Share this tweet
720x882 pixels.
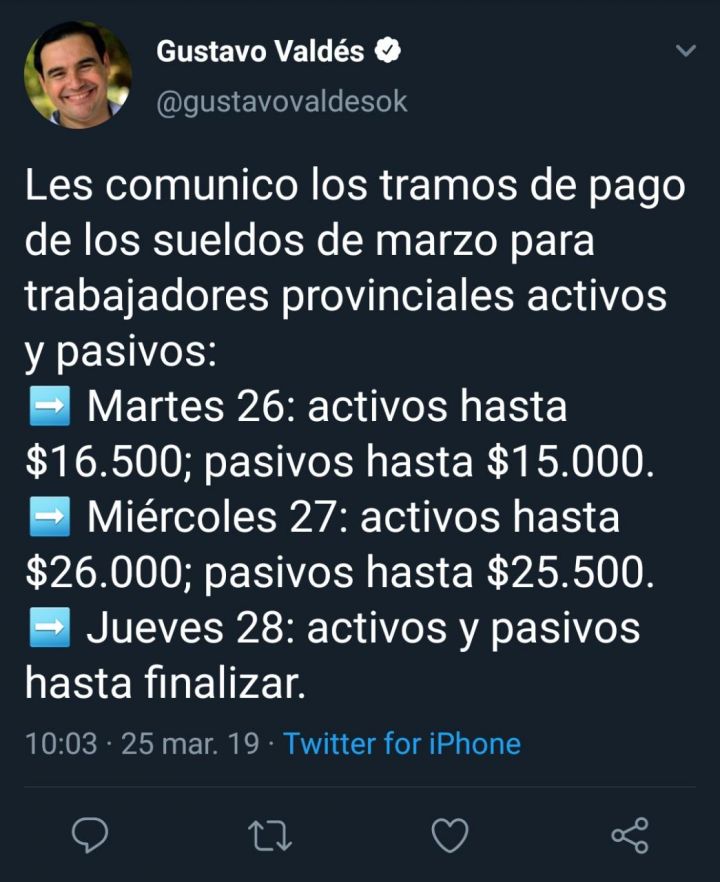(x=629, y=834)
